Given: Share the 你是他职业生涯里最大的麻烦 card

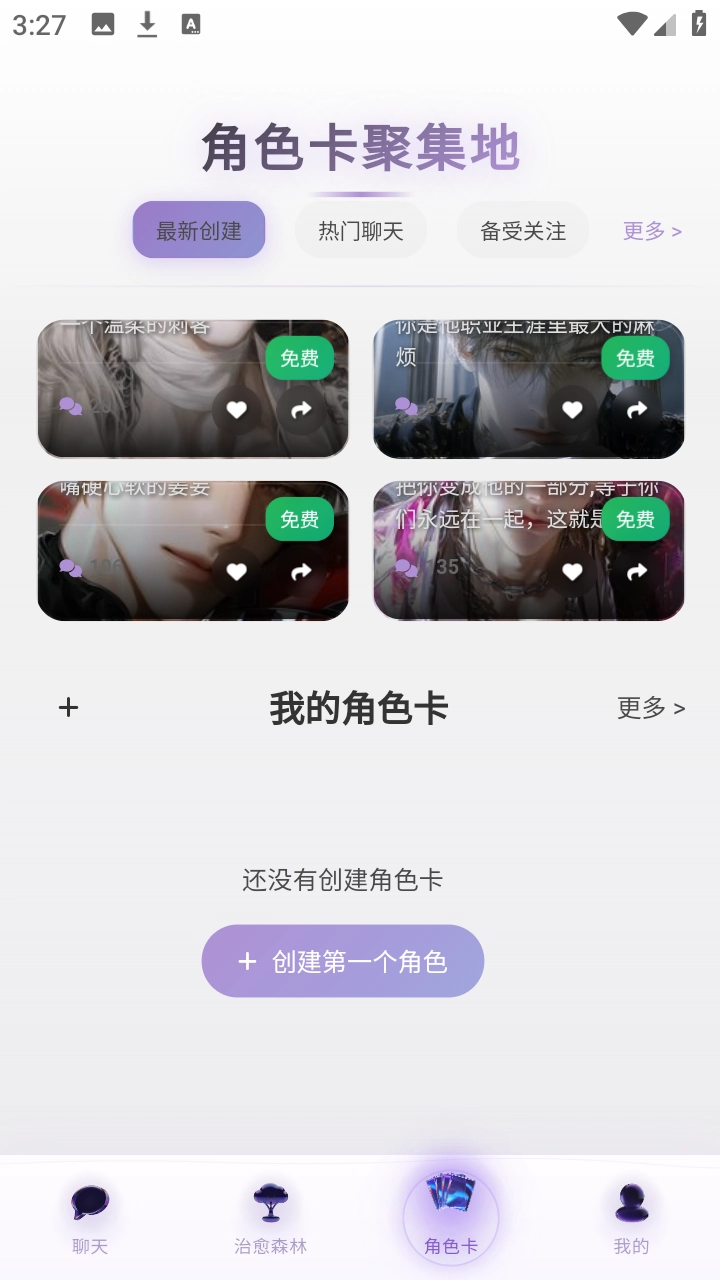Looking at the screenshot, I should coord(637,410).
